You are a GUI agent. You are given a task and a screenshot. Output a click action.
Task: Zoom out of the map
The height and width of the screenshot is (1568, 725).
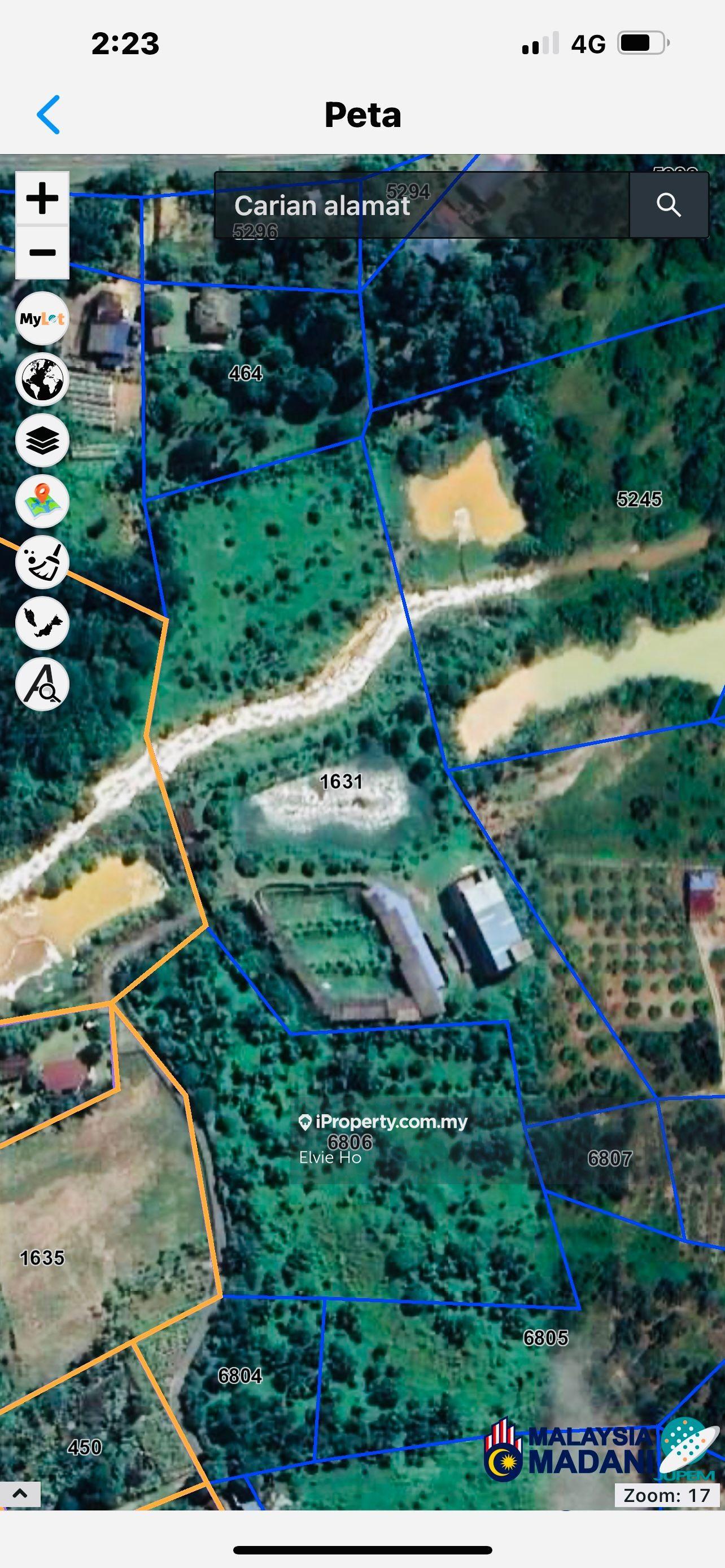tap(42, 252)
